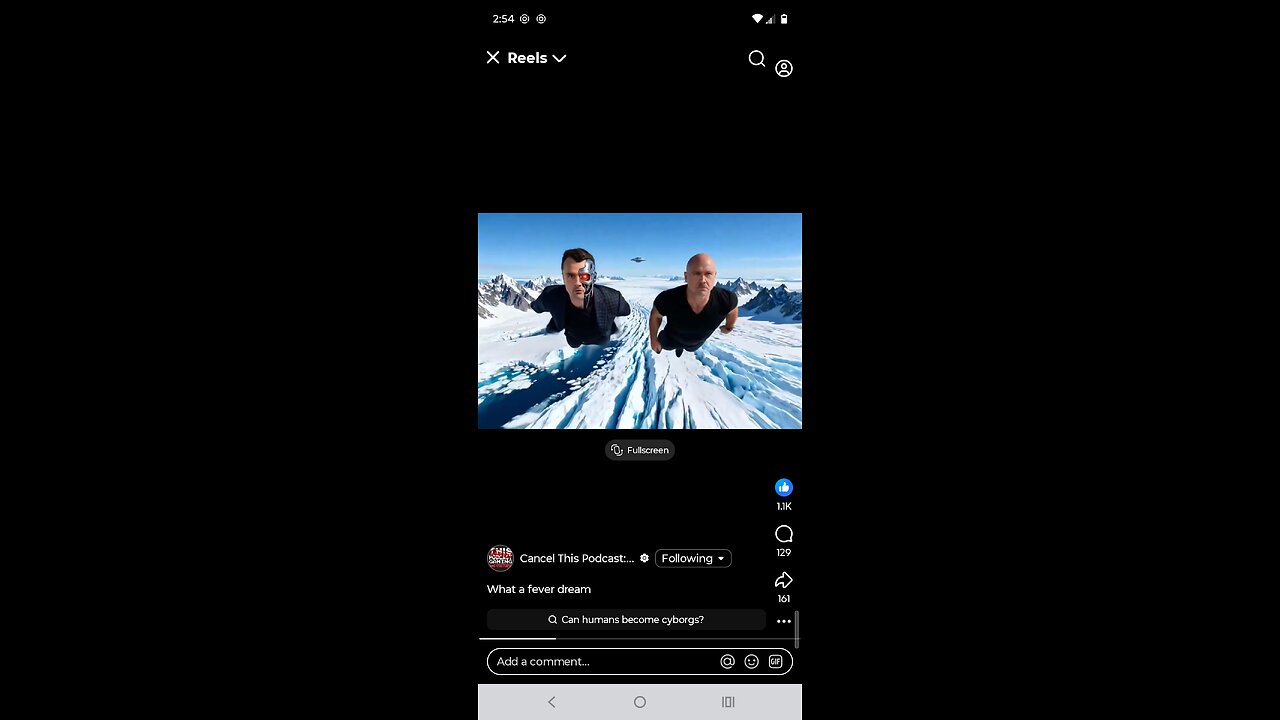Open the emoji picker in comment box
The height and width of the screenshot is (720, 1280).
coord(751,661)
